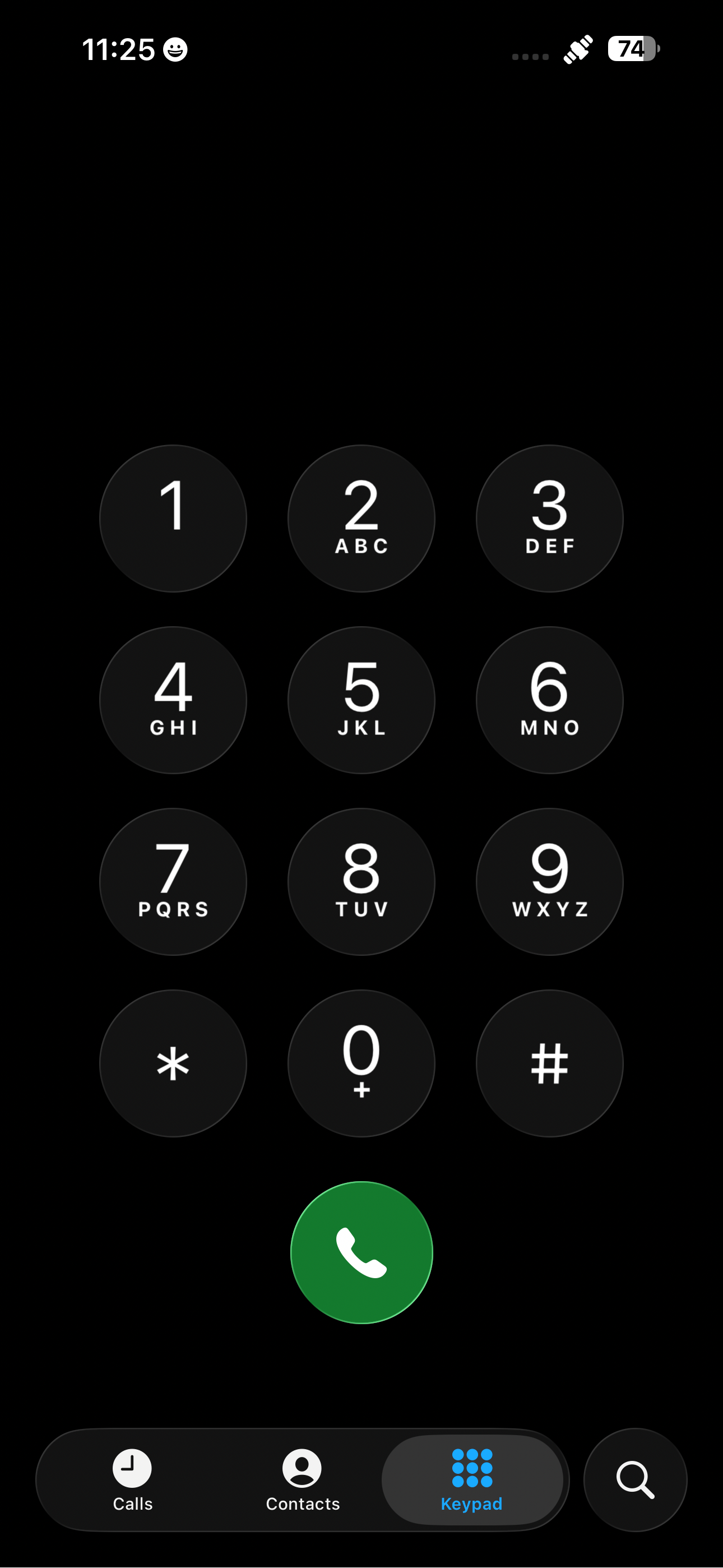
Task: Start call with green phone button
Action: [x=361, y=1253]
